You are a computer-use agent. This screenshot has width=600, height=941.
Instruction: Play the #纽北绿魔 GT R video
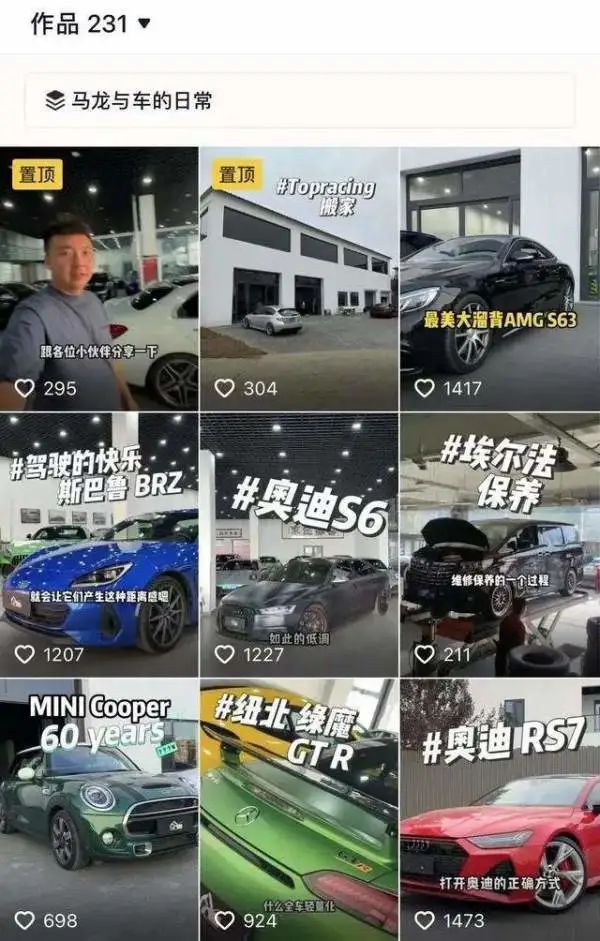299,810
